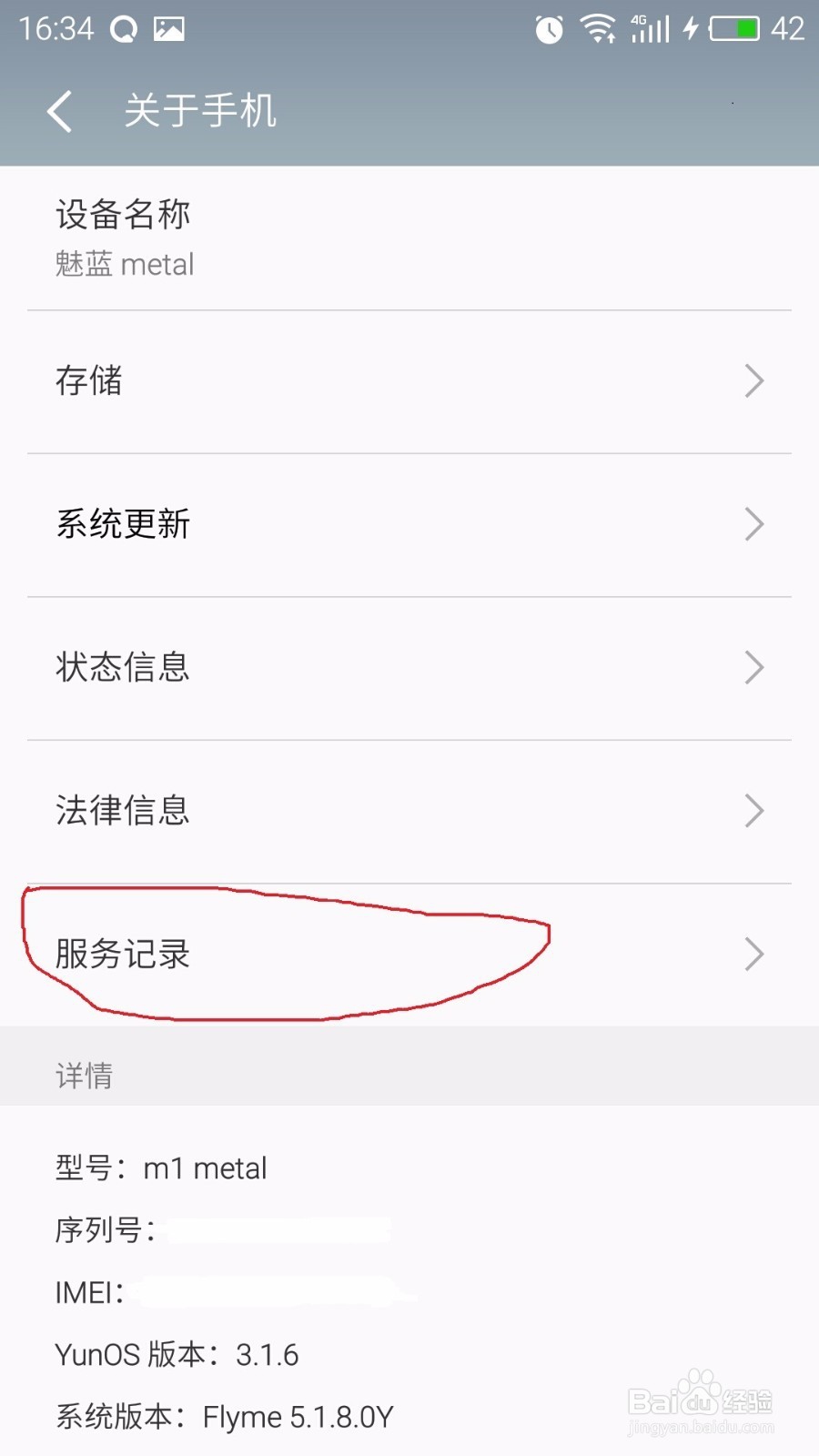Expand the 存储 storage entry
Screen dimensions: 819x1456
pos(409,380)
